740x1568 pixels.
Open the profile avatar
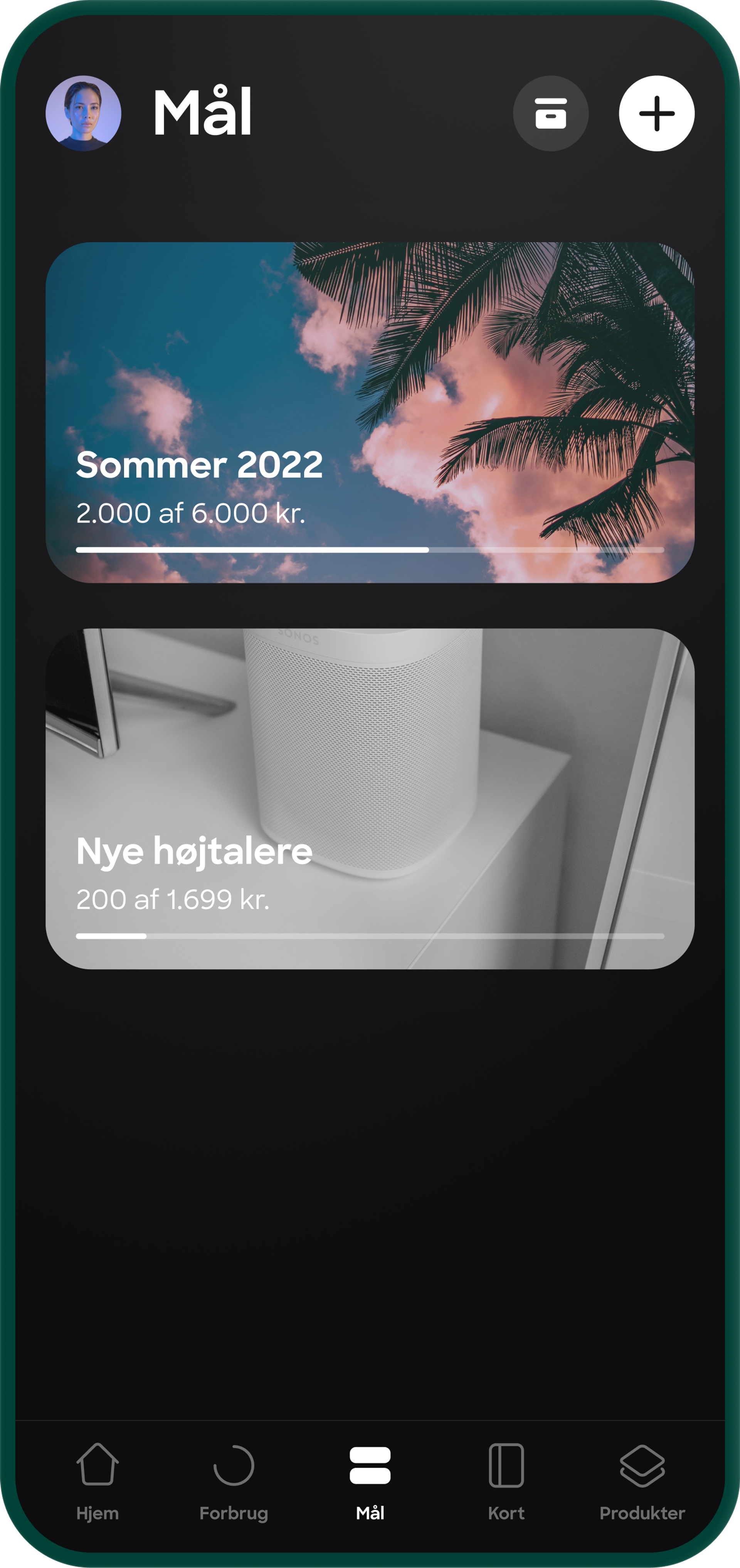(83, 113)
